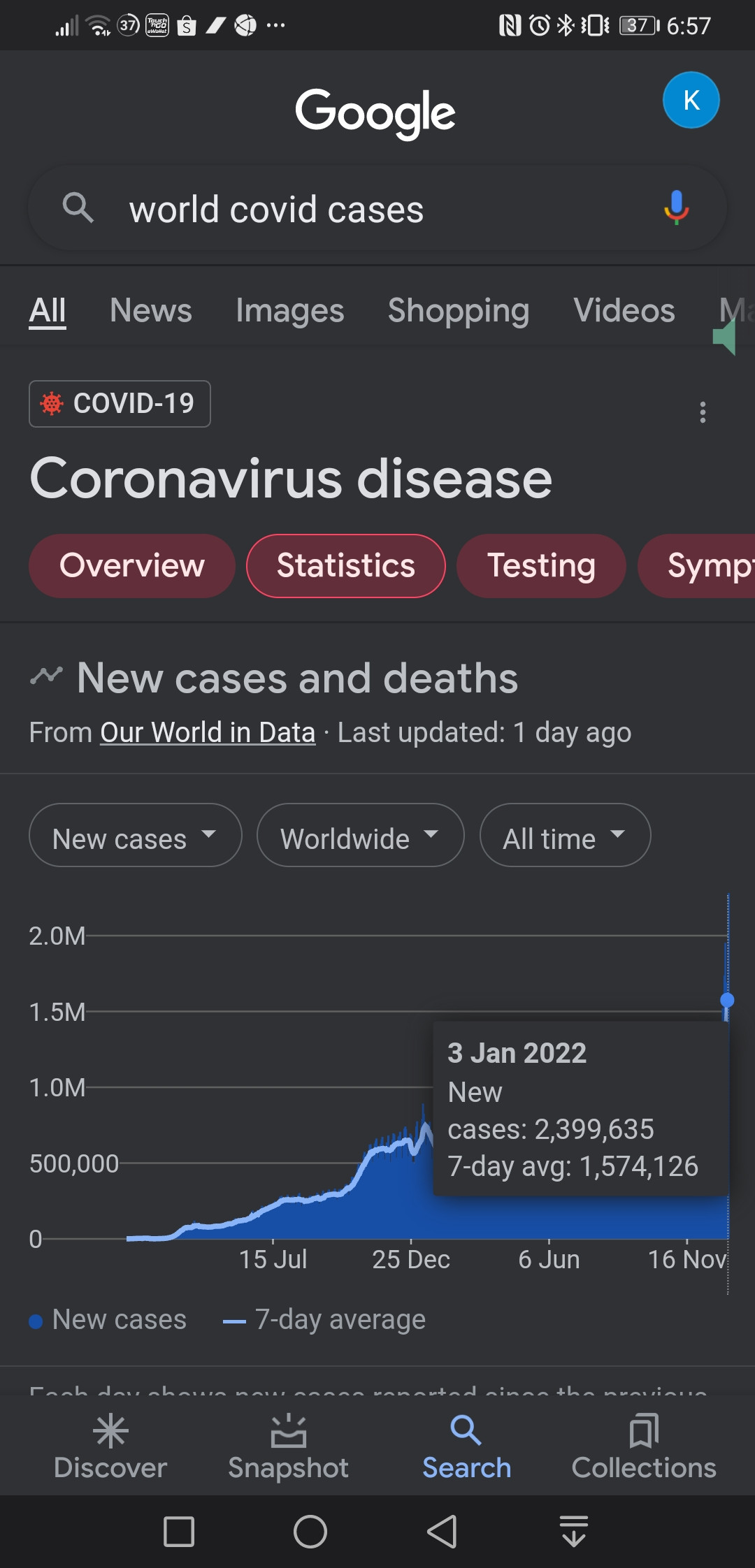The height and width of the screenshot is (1568, 755).
Task: Tap the Google account avatar
Action: pyautogui.click(x=691, y=100)
